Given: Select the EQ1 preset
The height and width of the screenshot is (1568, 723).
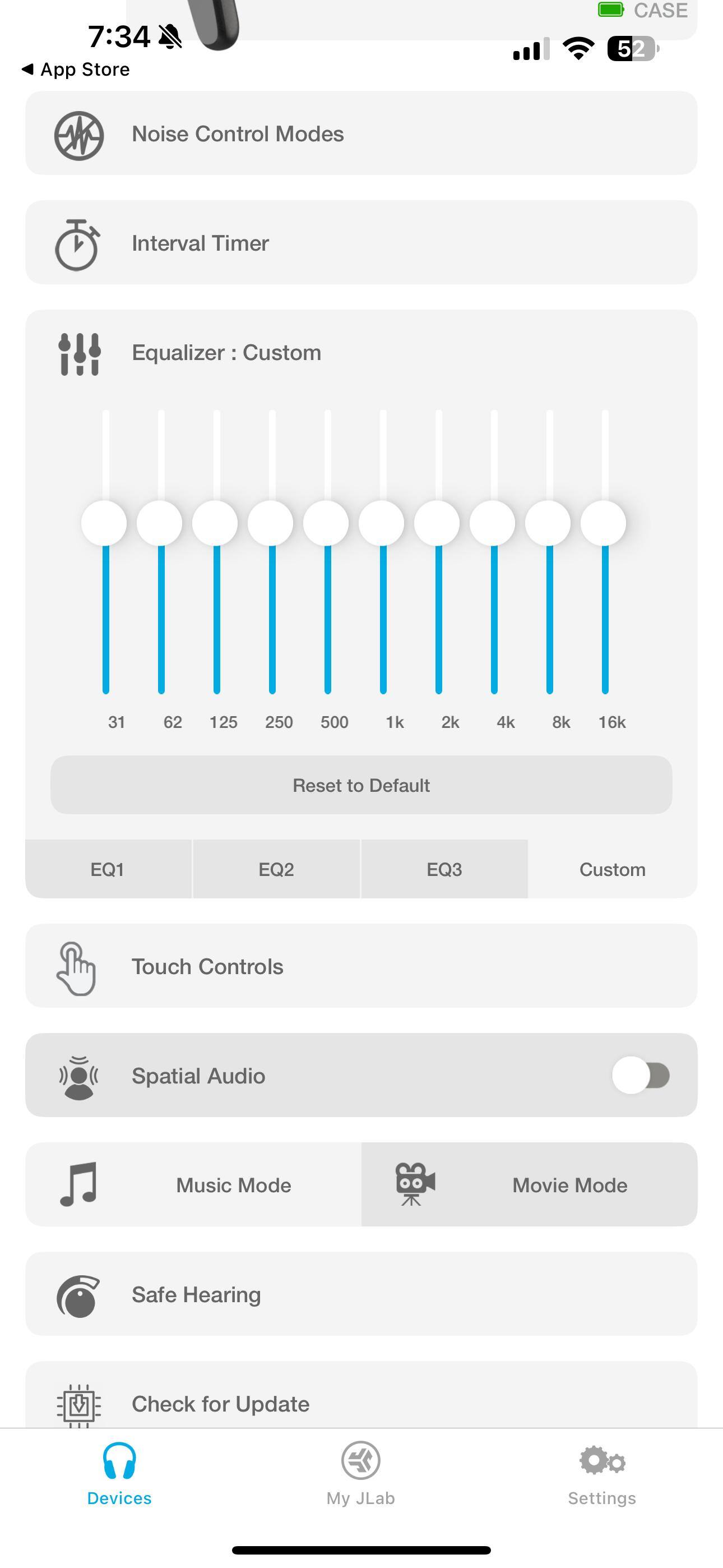Looking at the screenshot, I should tap(108, 869).
